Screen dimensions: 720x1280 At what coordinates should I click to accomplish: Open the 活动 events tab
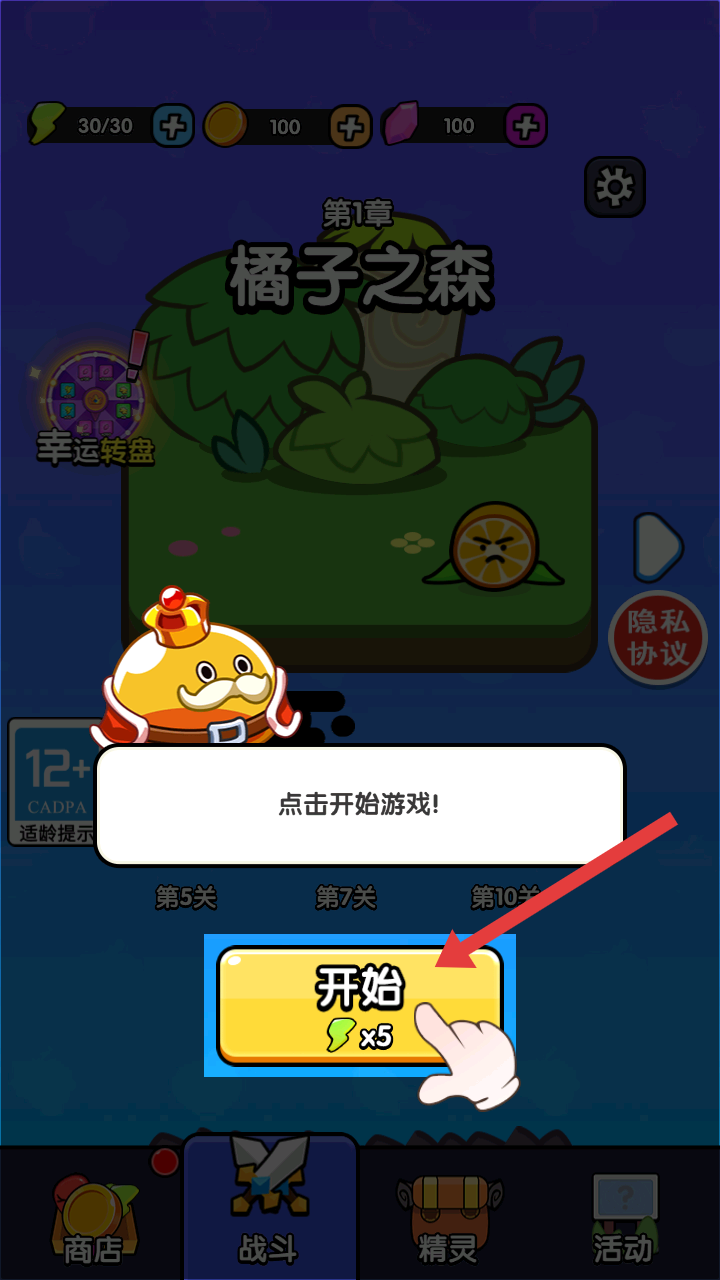[625, 1217]
